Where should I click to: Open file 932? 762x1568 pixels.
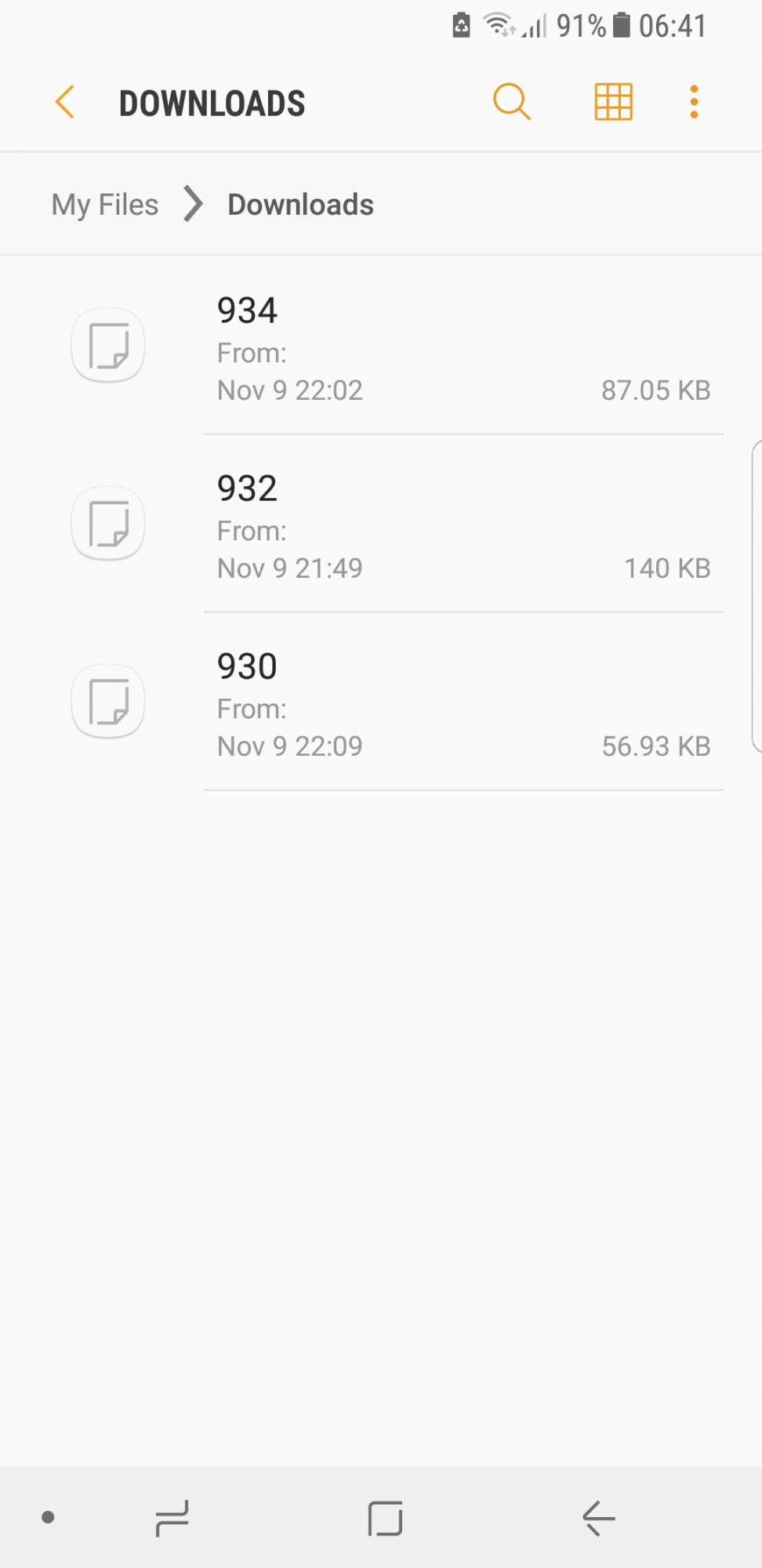pos(381,524)
